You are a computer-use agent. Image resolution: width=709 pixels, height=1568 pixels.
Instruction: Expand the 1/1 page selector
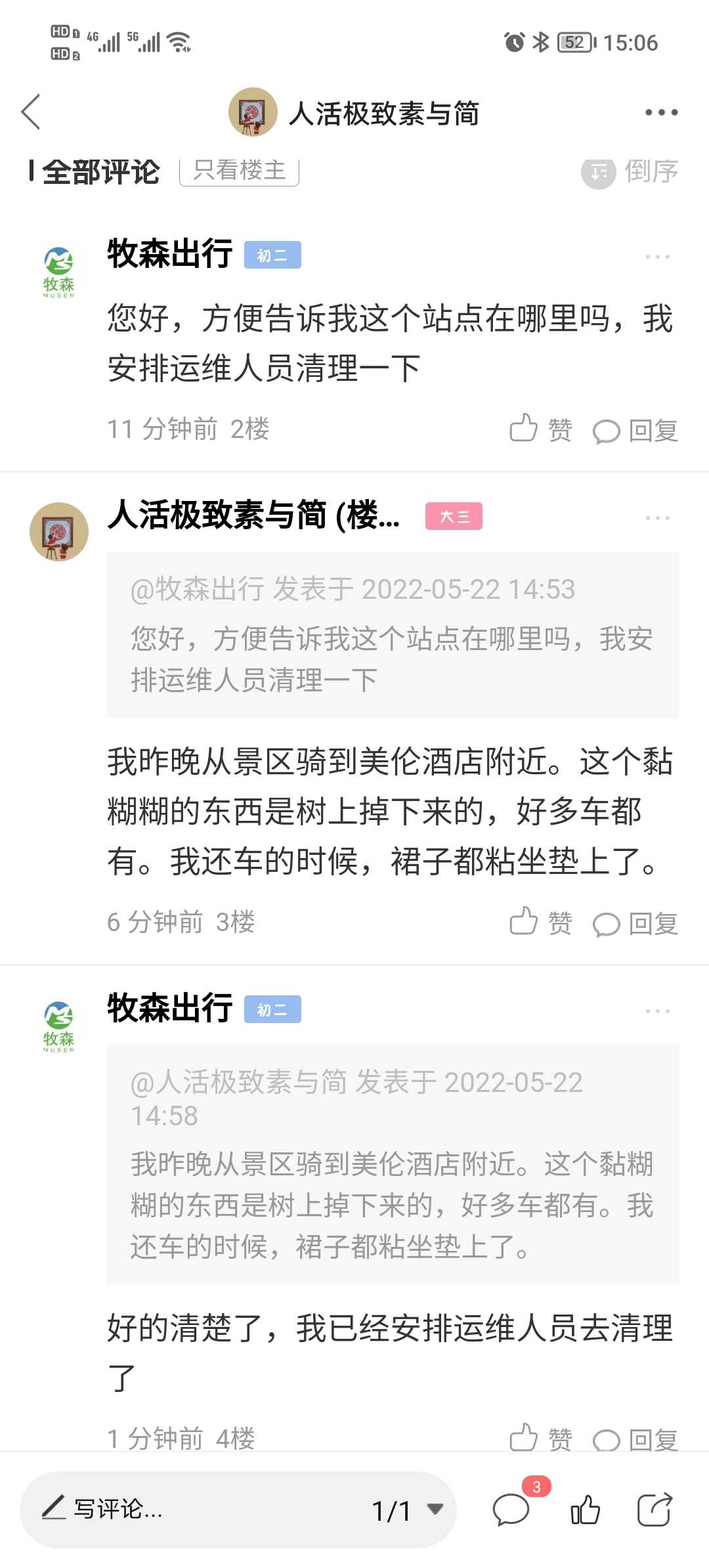tap(407, 1510)
